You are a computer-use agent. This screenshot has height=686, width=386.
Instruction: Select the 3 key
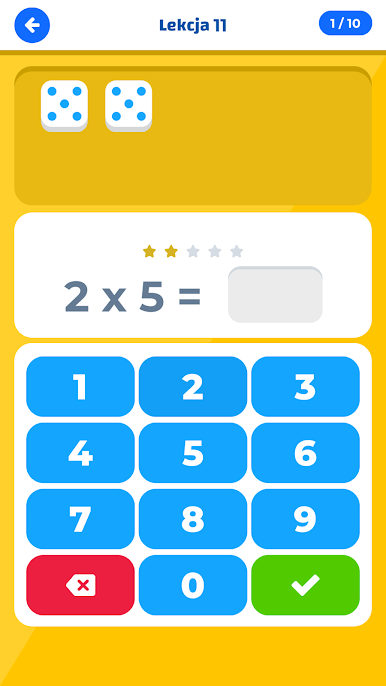(305, 386)
